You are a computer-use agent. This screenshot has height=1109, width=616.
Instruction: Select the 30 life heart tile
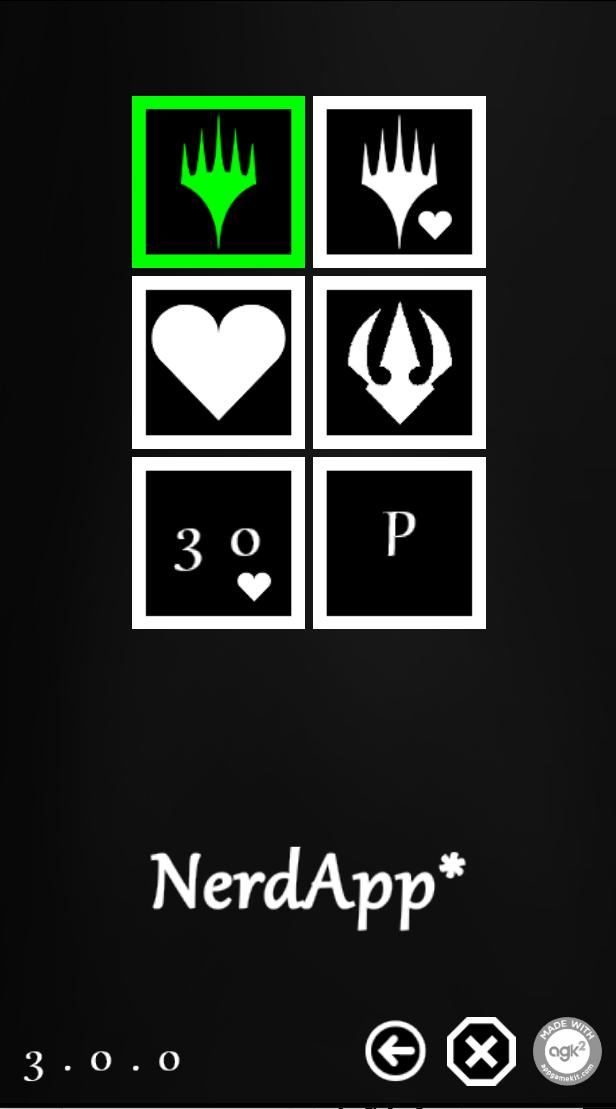point(218,543)
